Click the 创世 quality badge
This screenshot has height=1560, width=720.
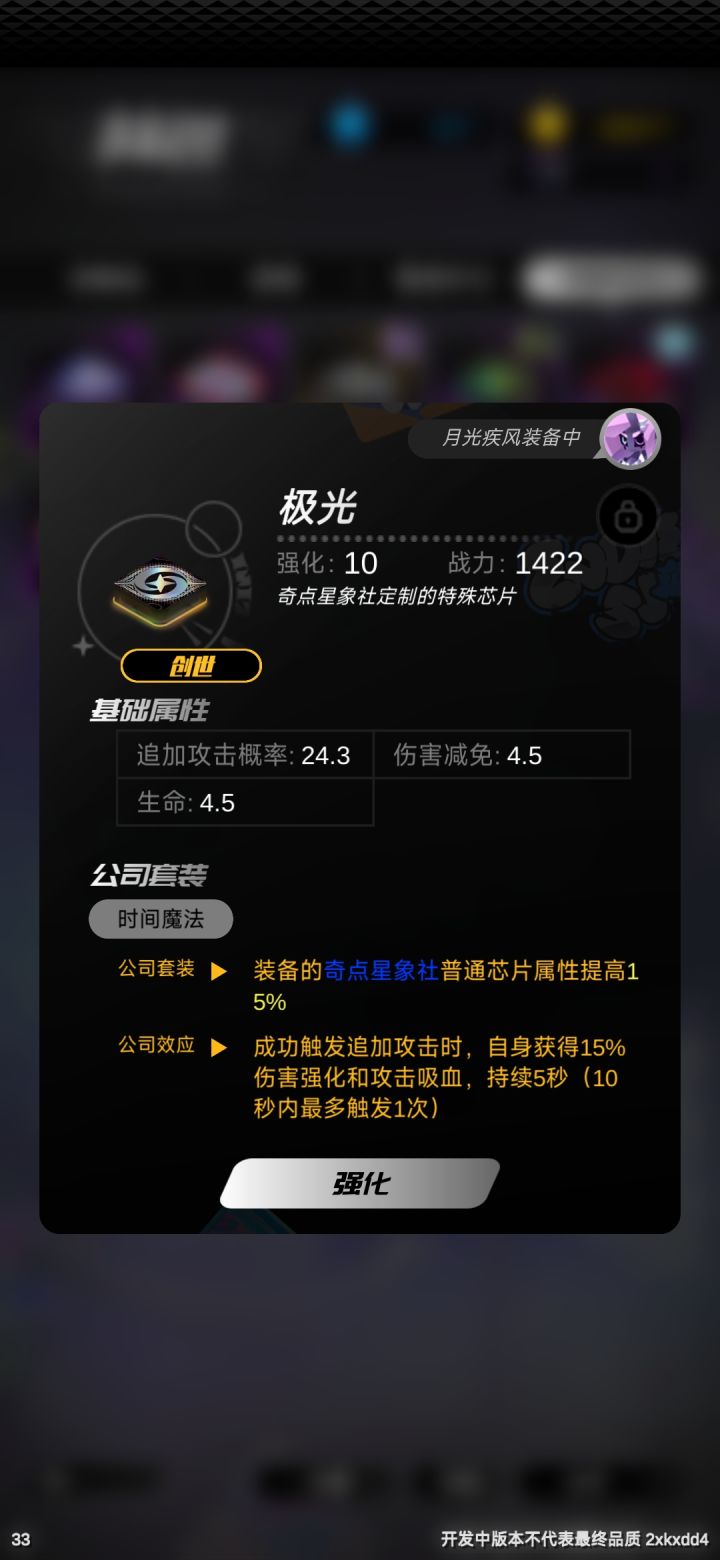pos(190,665)
